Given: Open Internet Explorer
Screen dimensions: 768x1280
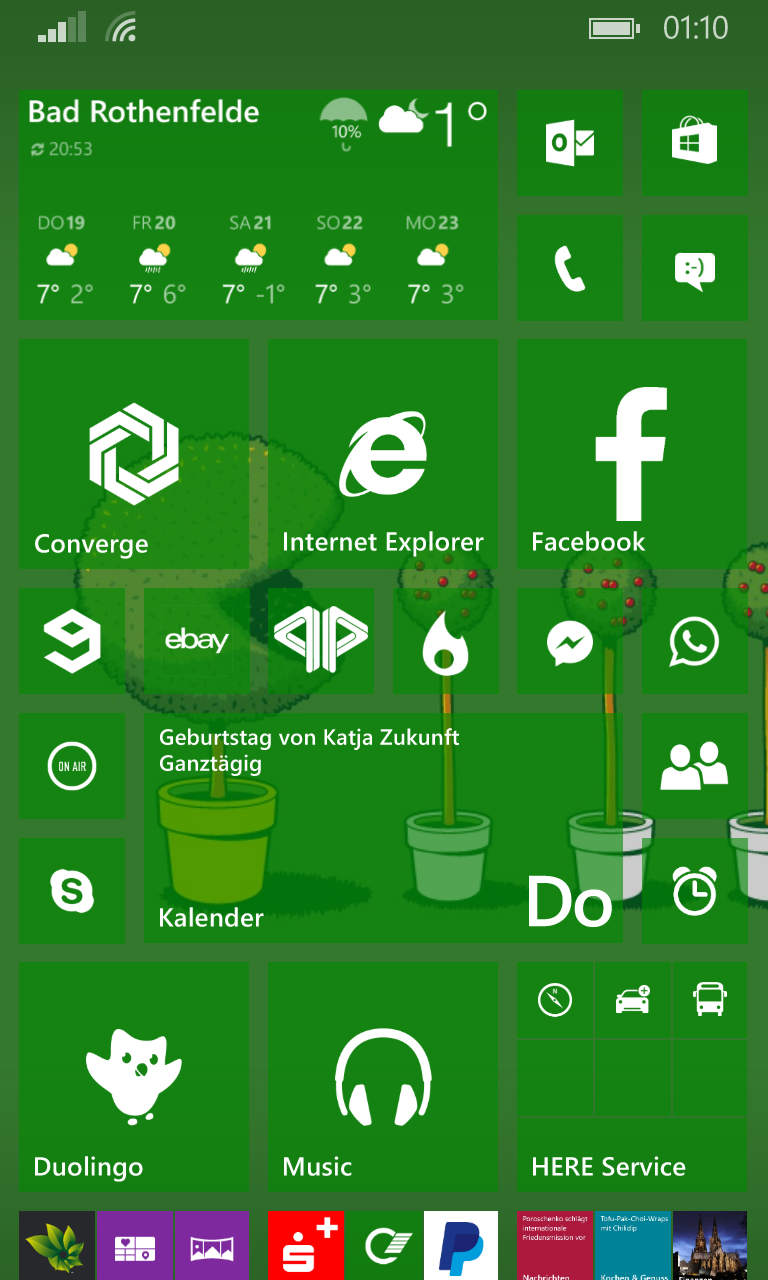Looking at the screenshot, I should click(x=383, y=454).
